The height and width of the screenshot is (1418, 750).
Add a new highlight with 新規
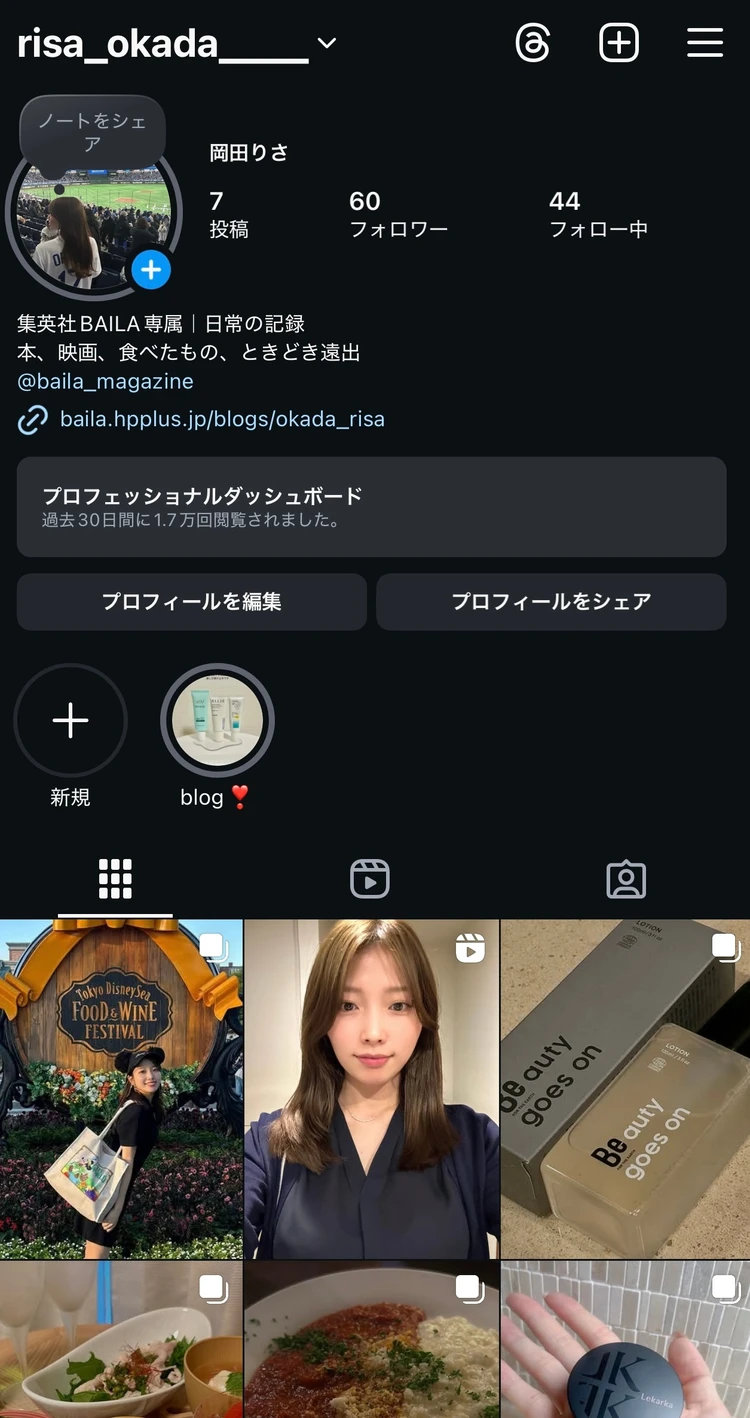pyautogui.click(x=70, y=720)
